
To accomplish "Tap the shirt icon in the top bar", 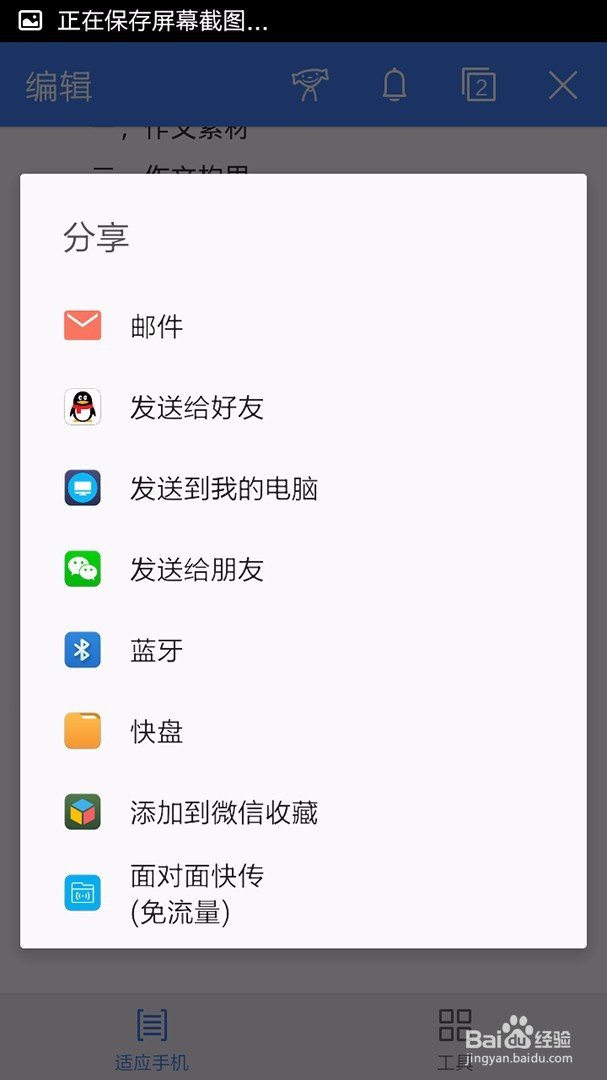I will [310, 85].
